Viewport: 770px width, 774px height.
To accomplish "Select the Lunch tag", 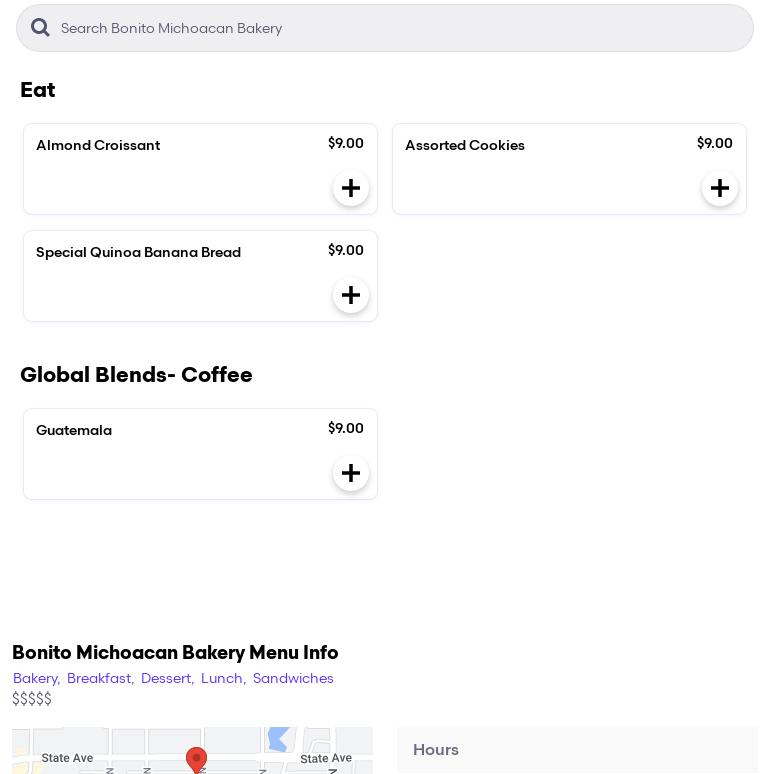I will click(x=221, y=678).
